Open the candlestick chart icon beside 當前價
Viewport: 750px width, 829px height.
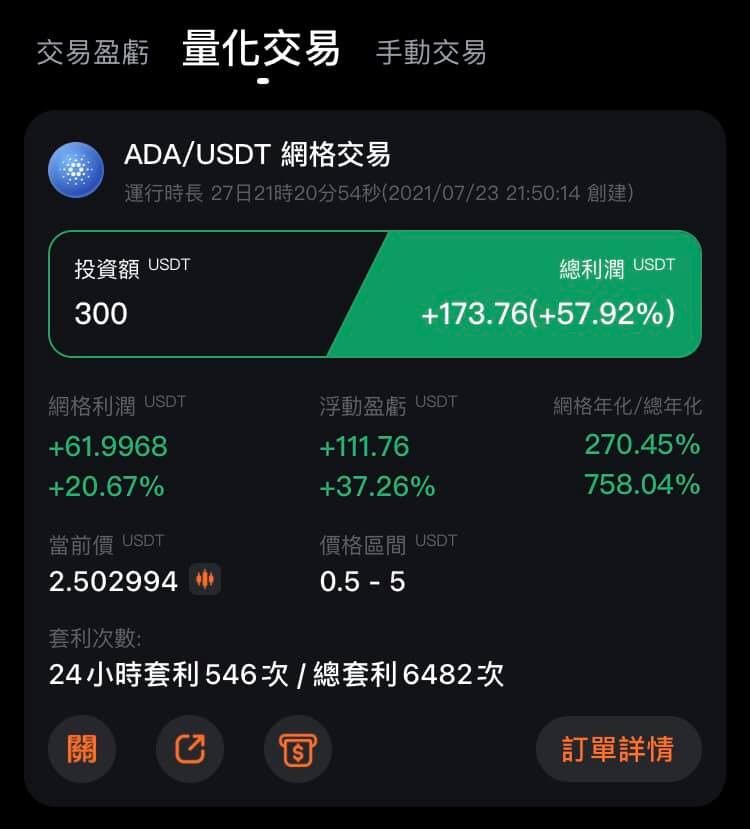205,580
